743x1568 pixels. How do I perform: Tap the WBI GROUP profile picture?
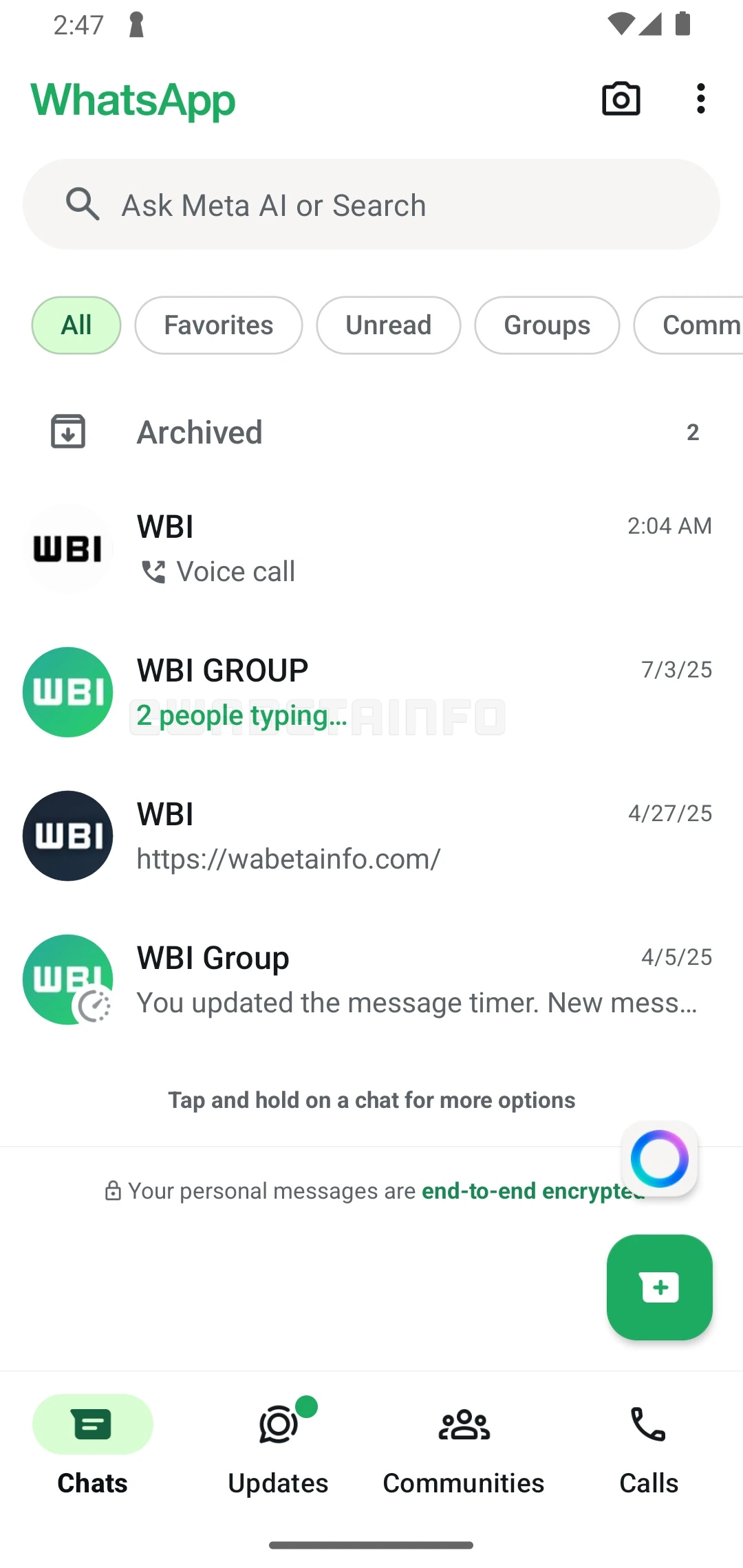click(67, 692)
